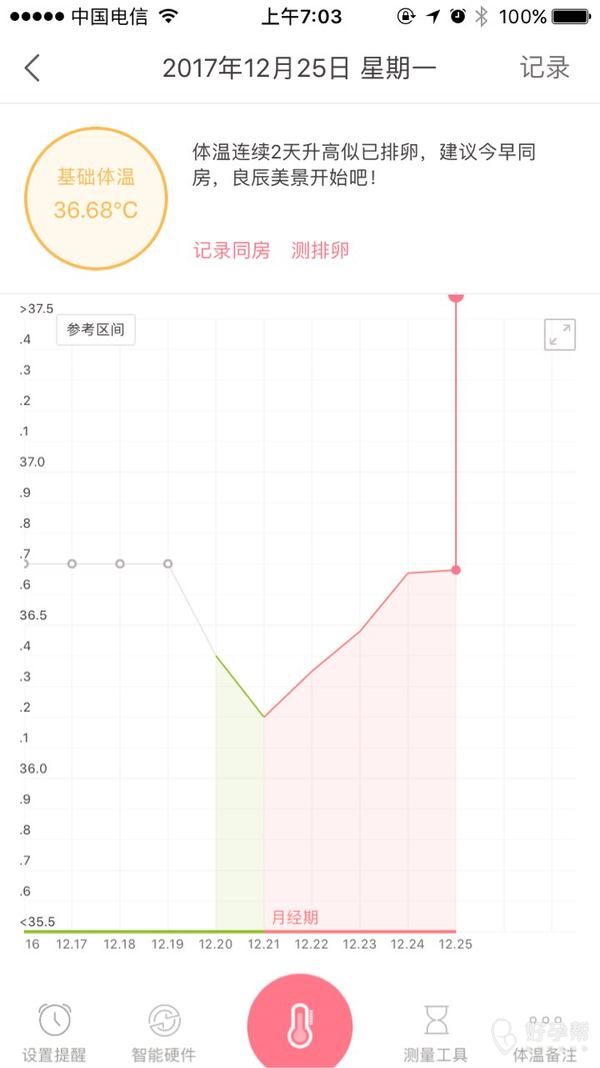The image size is (600, 1068).
Task: Open 设置提醒 reminder settings
Action: (x=54, y=1032)
